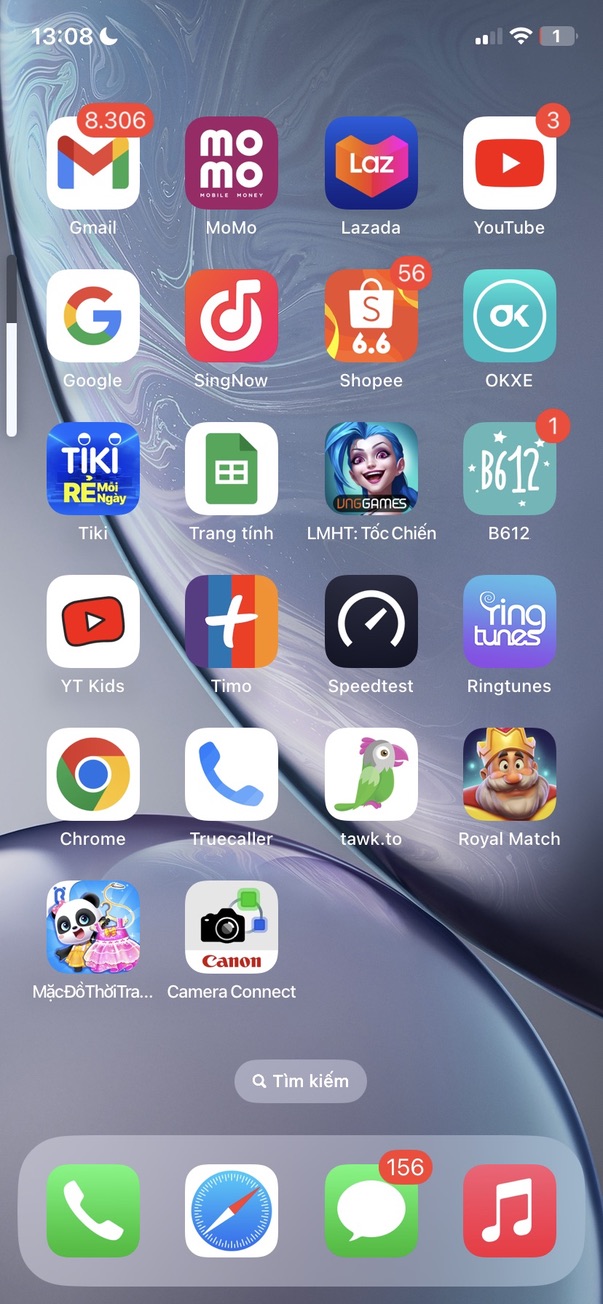Launch the Royal Match game
Viewport: 603px width, 1304px height.
click(x=509, y=774)
